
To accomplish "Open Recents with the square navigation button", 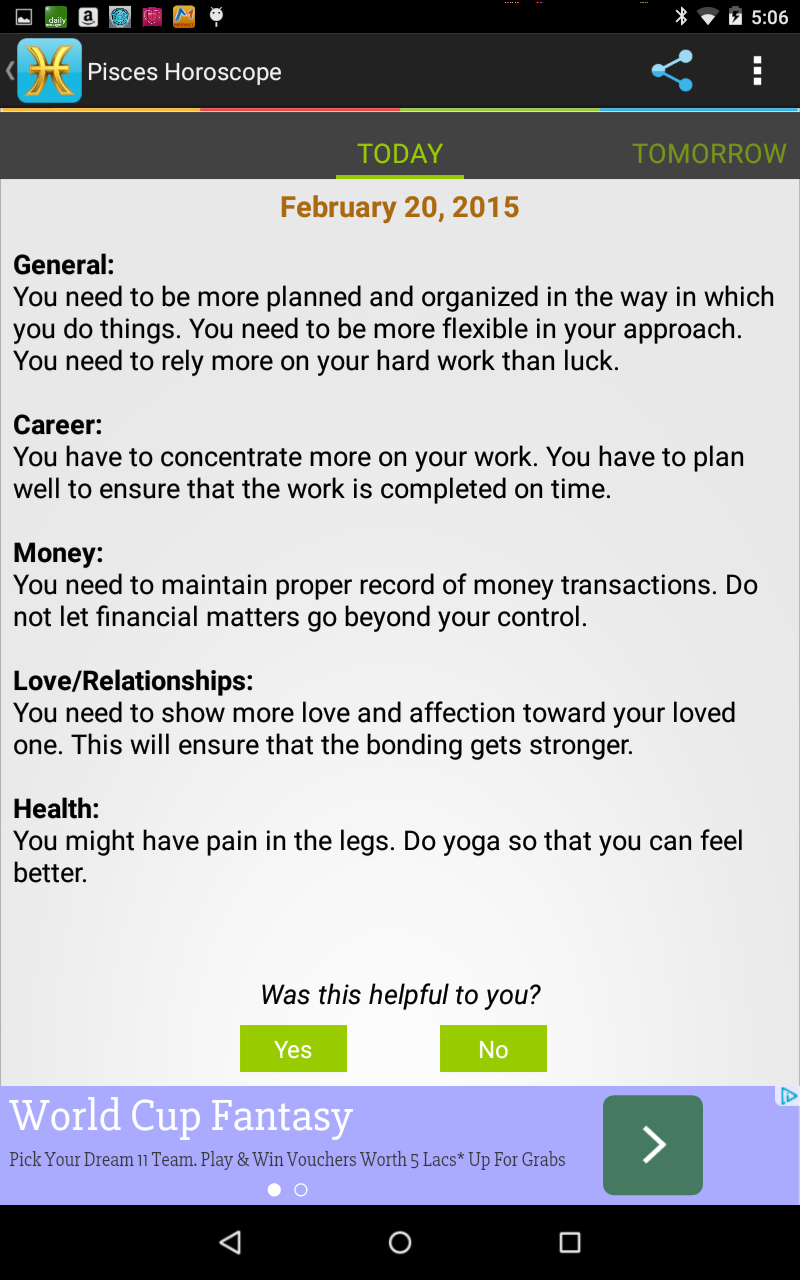I will pos(569,1242).
